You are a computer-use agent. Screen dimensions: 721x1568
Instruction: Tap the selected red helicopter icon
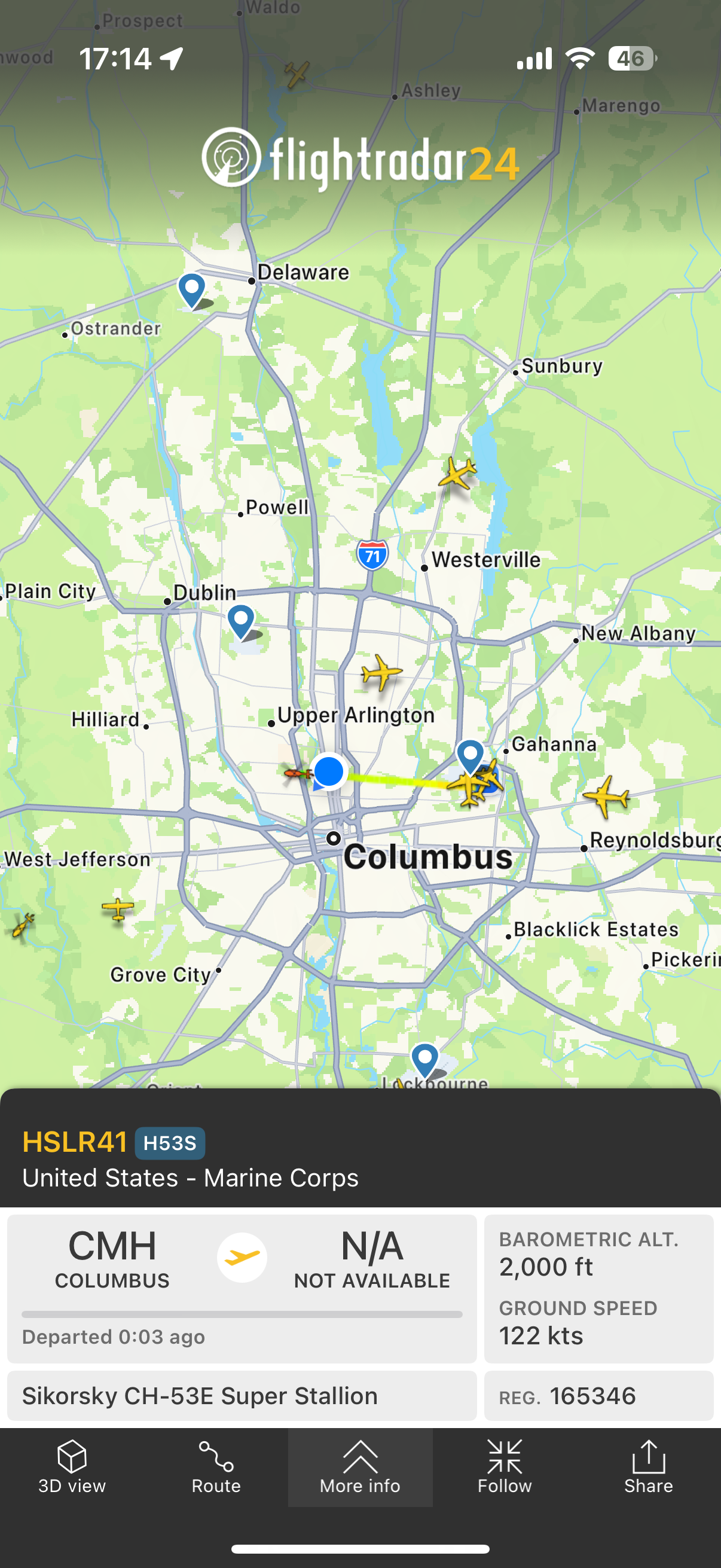click(298, 773)
